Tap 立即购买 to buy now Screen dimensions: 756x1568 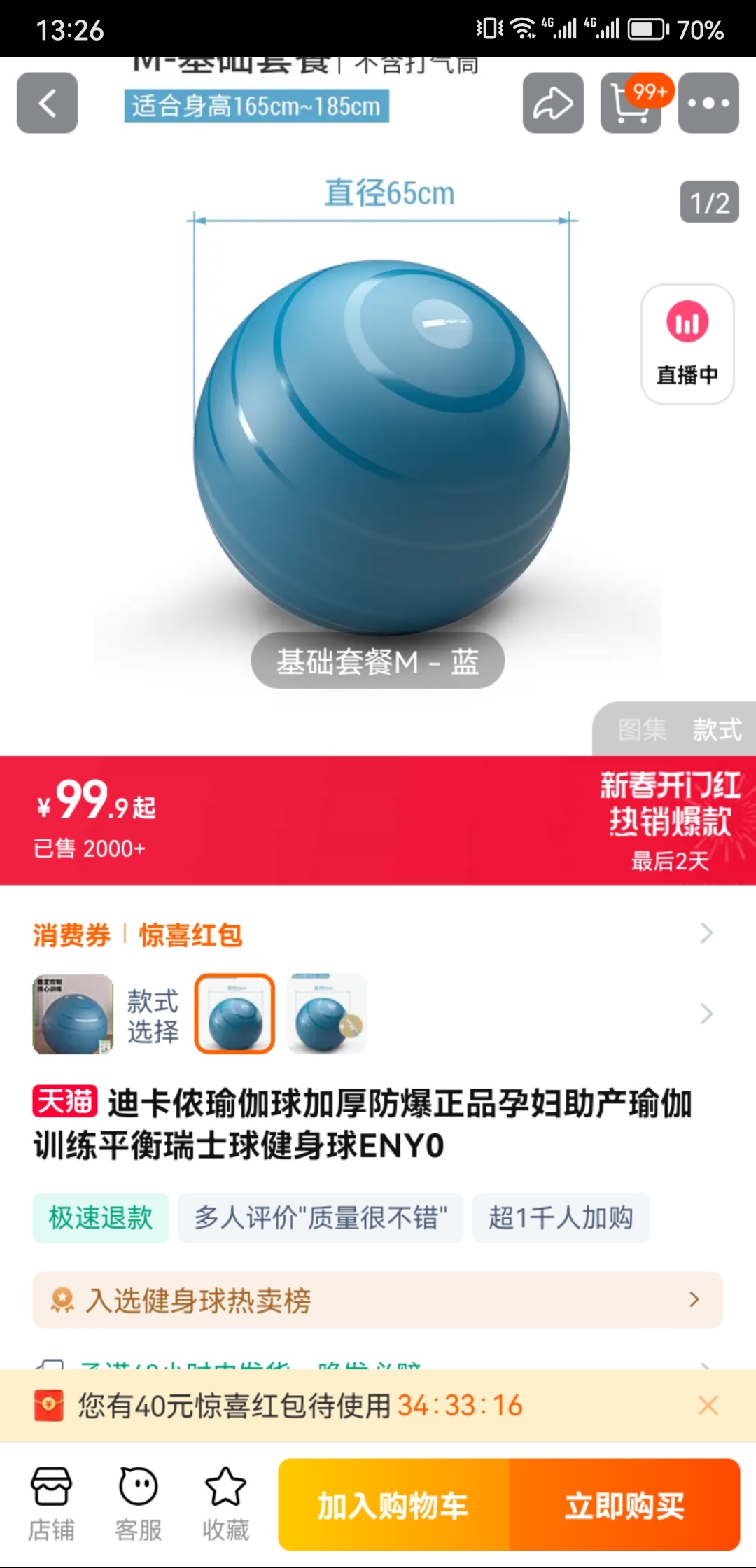[x=624, y=1505]
